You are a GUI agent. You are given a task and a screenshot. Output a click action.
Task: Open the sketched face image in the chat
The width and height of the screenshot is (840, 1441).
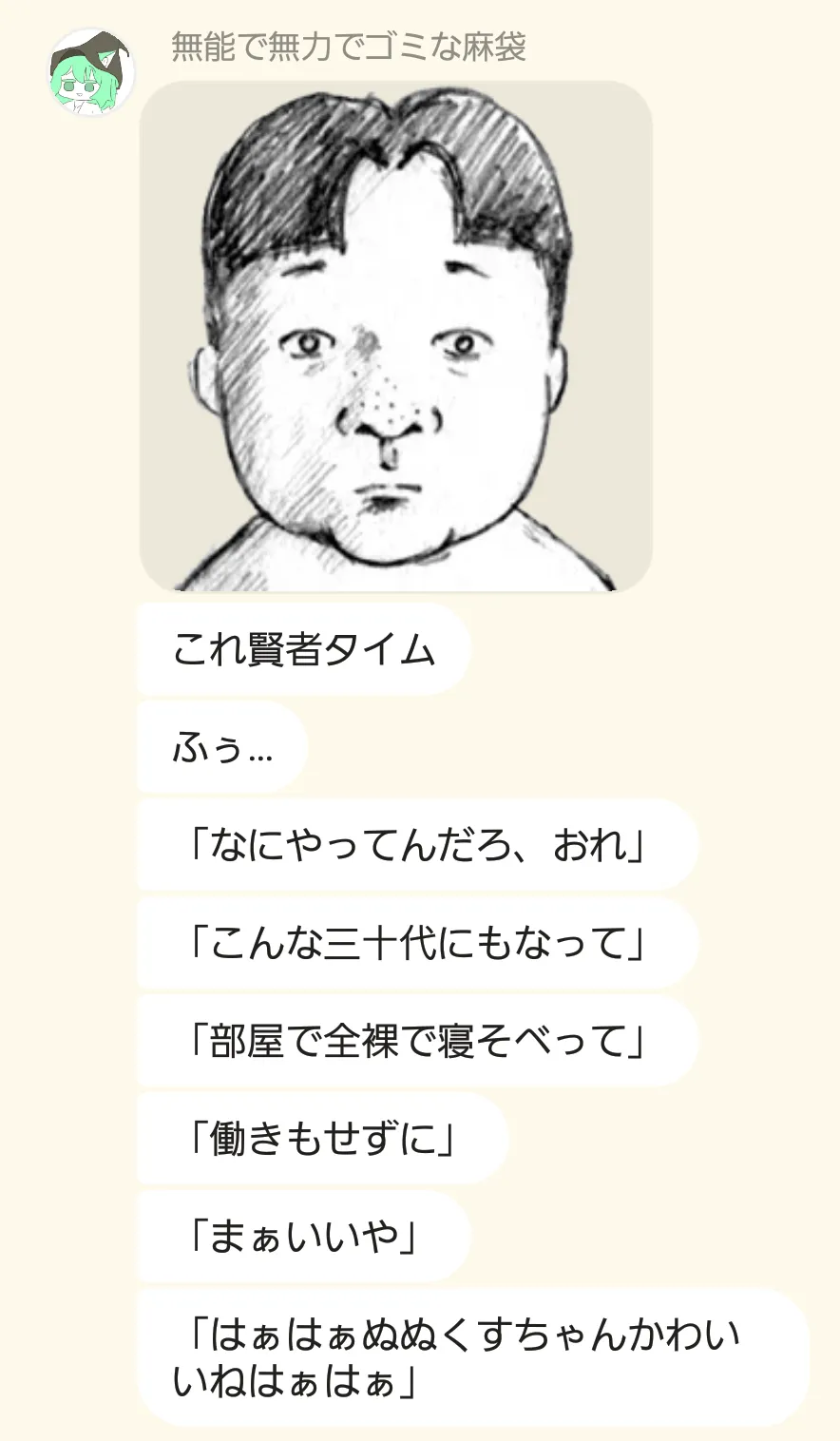(x=396, y=336)
